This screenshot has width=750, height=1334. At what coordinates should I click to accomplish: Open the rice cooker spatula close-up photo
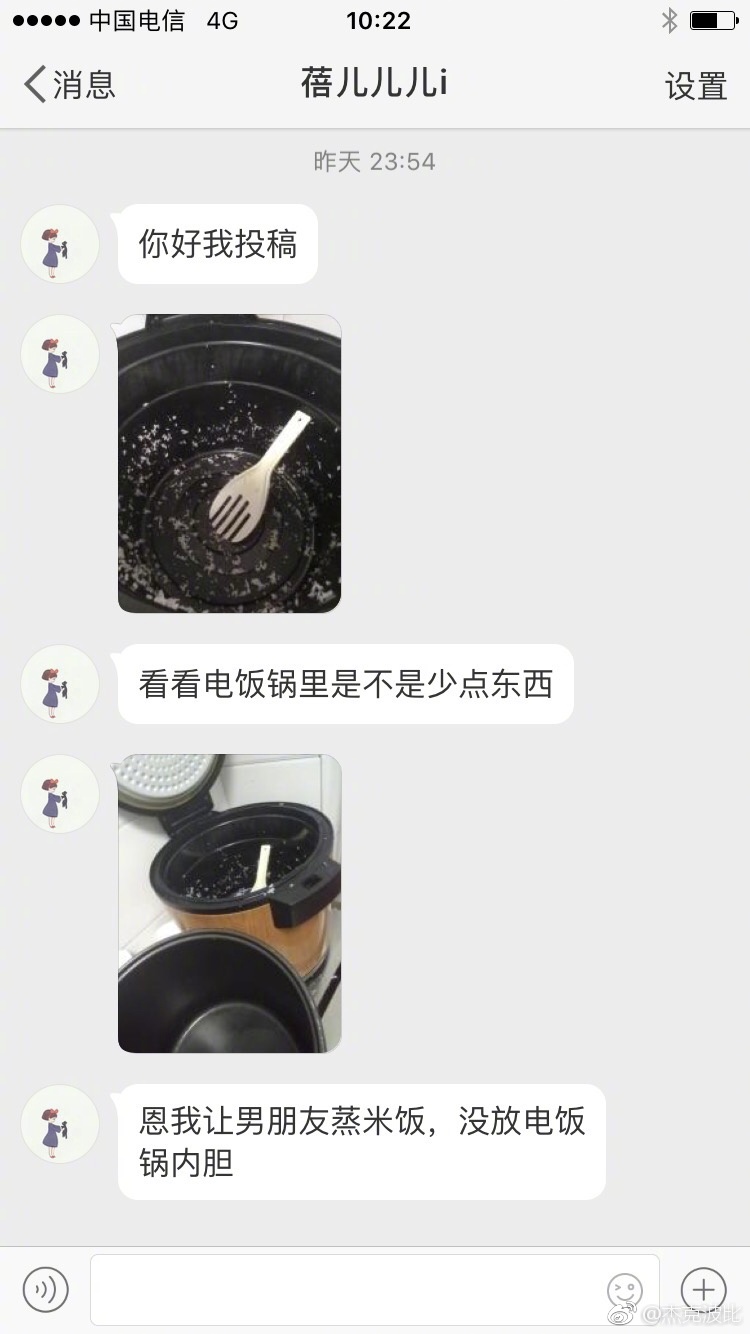click(229, 464)
